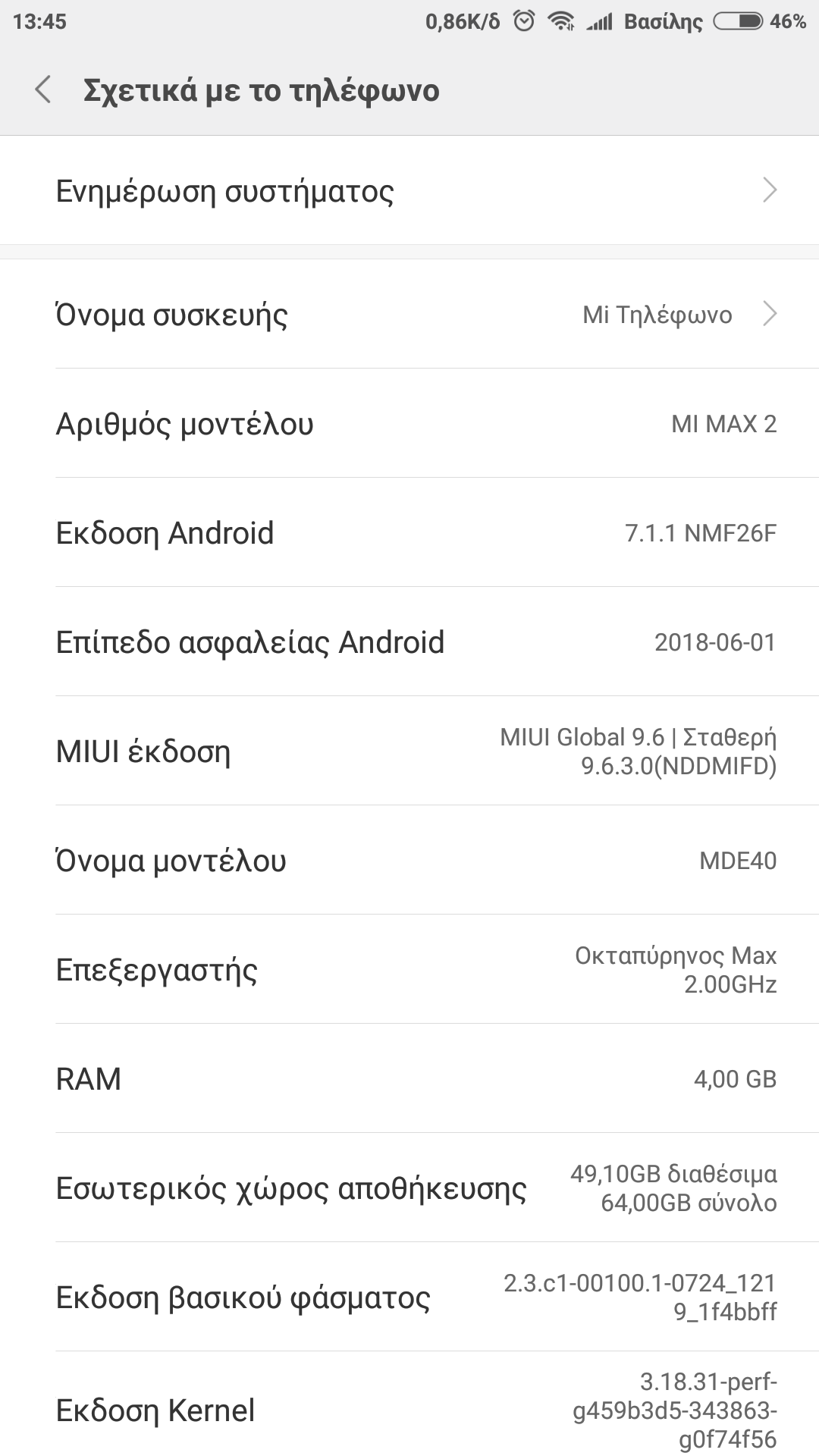The width and height of the screenshot is (819, 1456).
Task: Open Ενημέρωση συστήματος
Action: (409, 190)
